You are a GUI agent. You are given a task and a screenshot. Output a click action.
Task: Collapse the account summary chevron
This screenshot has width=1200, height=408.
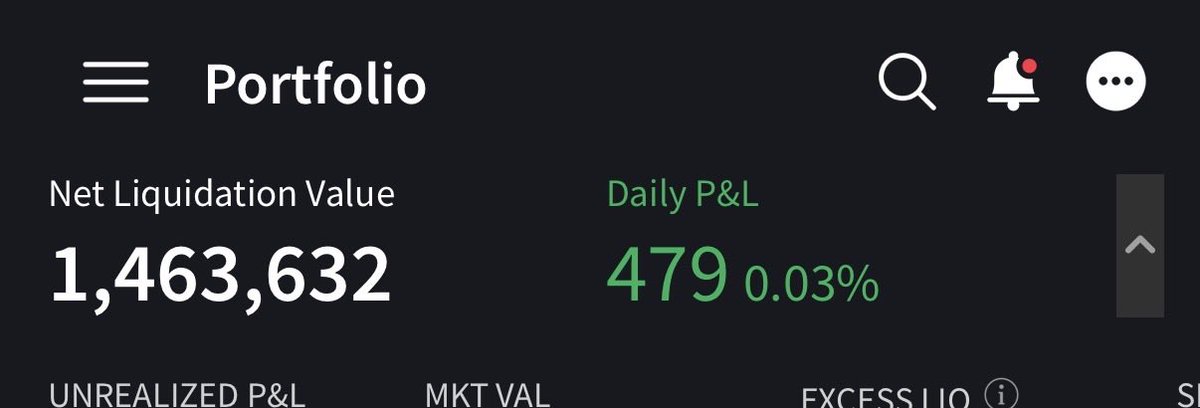[1140, 246]
